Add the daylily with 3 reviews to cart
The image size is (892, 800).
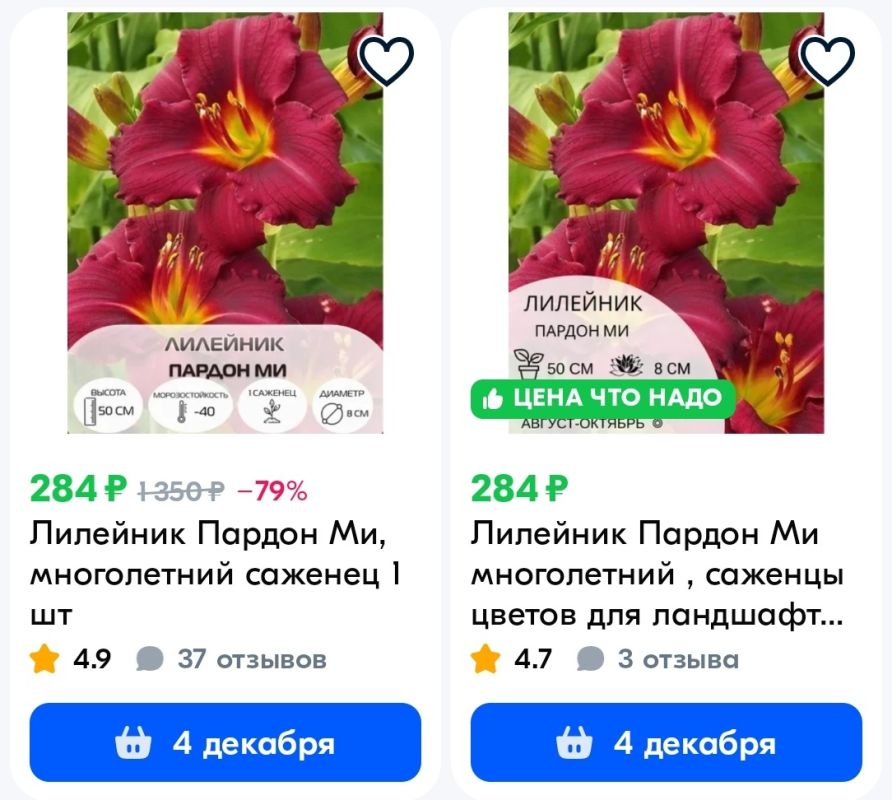(666, 743)
